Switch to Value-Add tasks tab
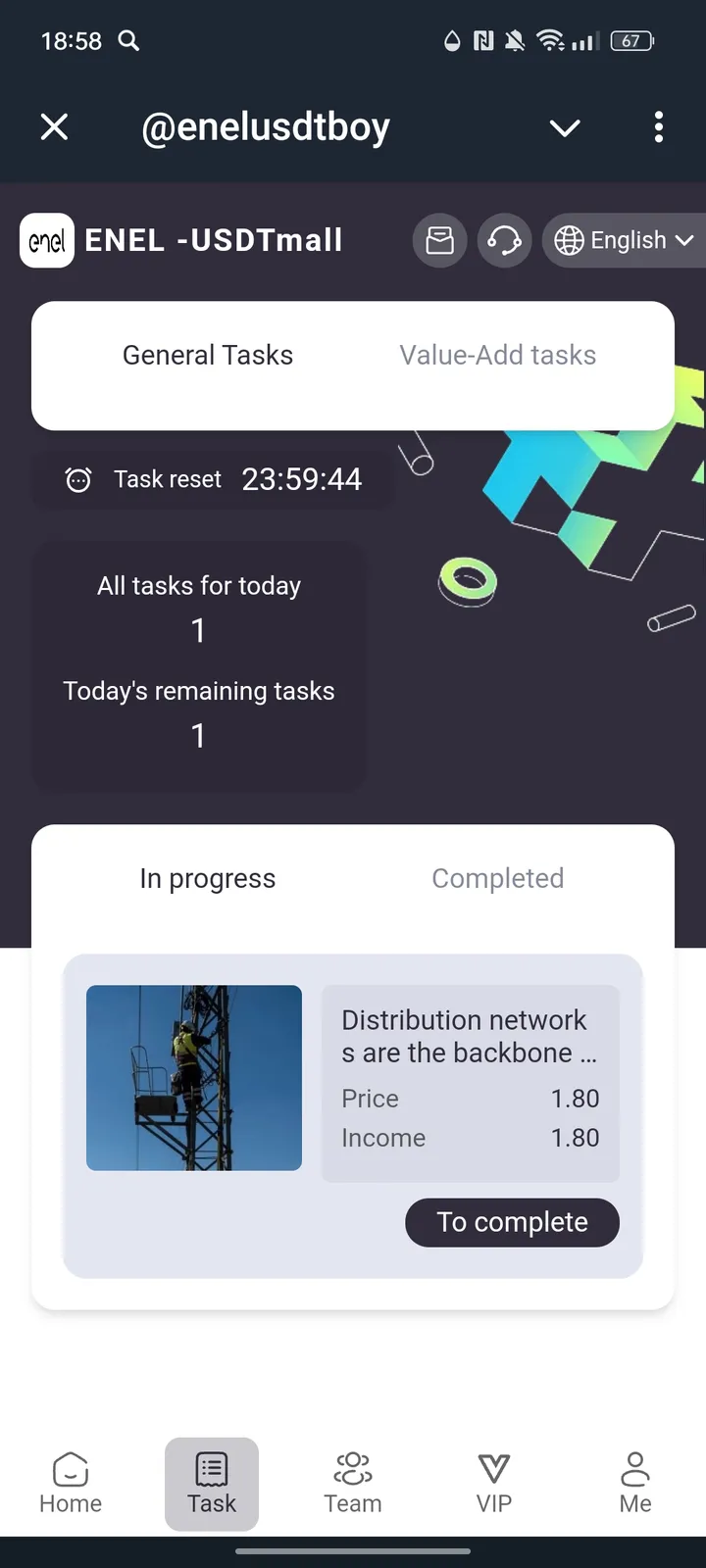 point(497,355)
